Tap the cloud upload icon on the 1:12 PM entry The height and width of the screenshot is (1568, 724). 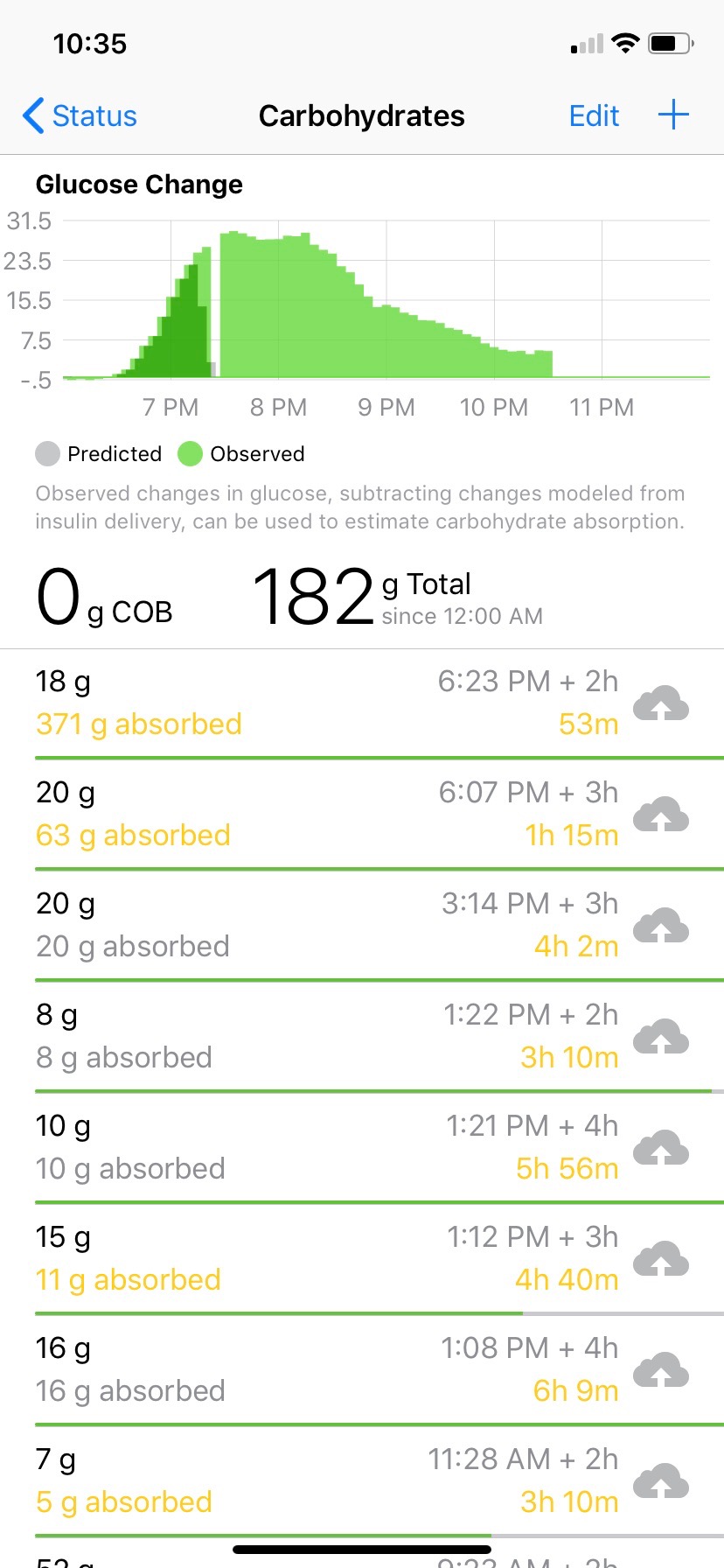click(662, 1261)
